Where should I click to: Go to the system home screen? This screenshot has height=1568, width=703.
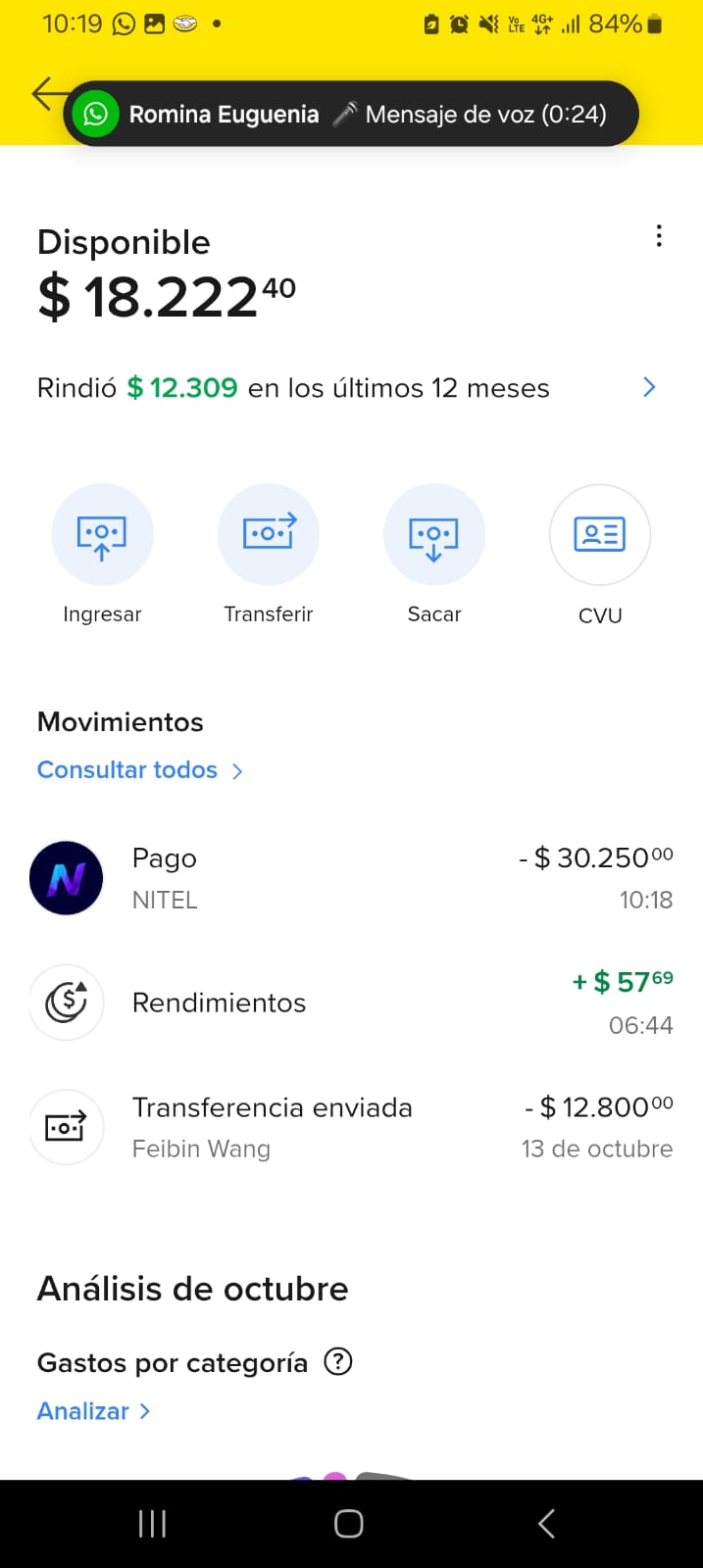[x=349, y=1523]
